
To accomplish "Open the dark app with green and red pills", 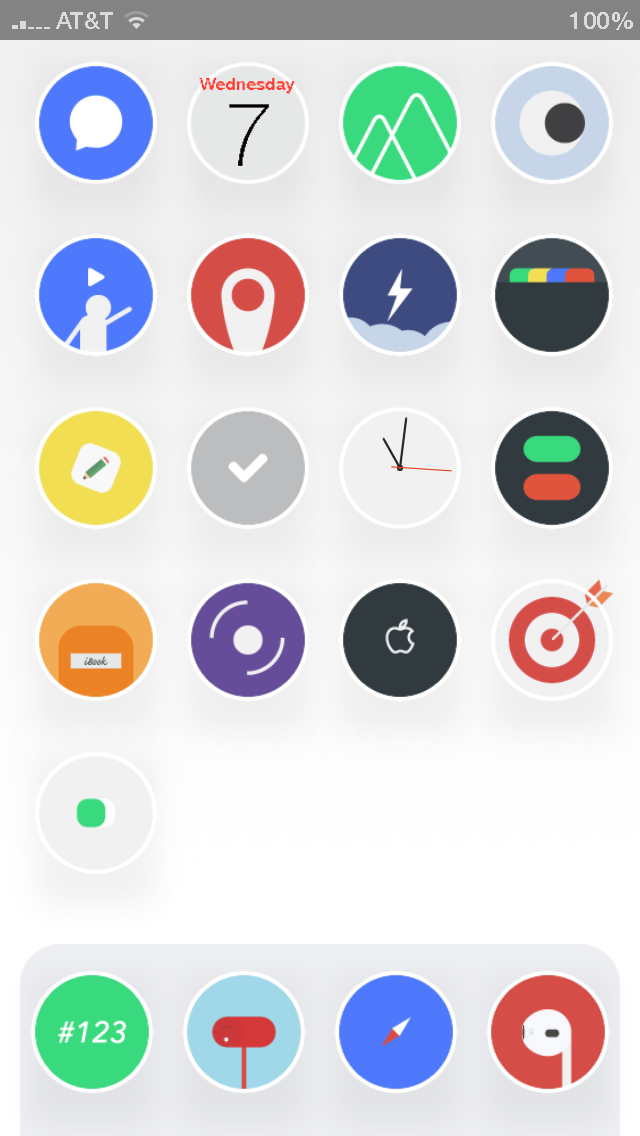I will [552, 468].
